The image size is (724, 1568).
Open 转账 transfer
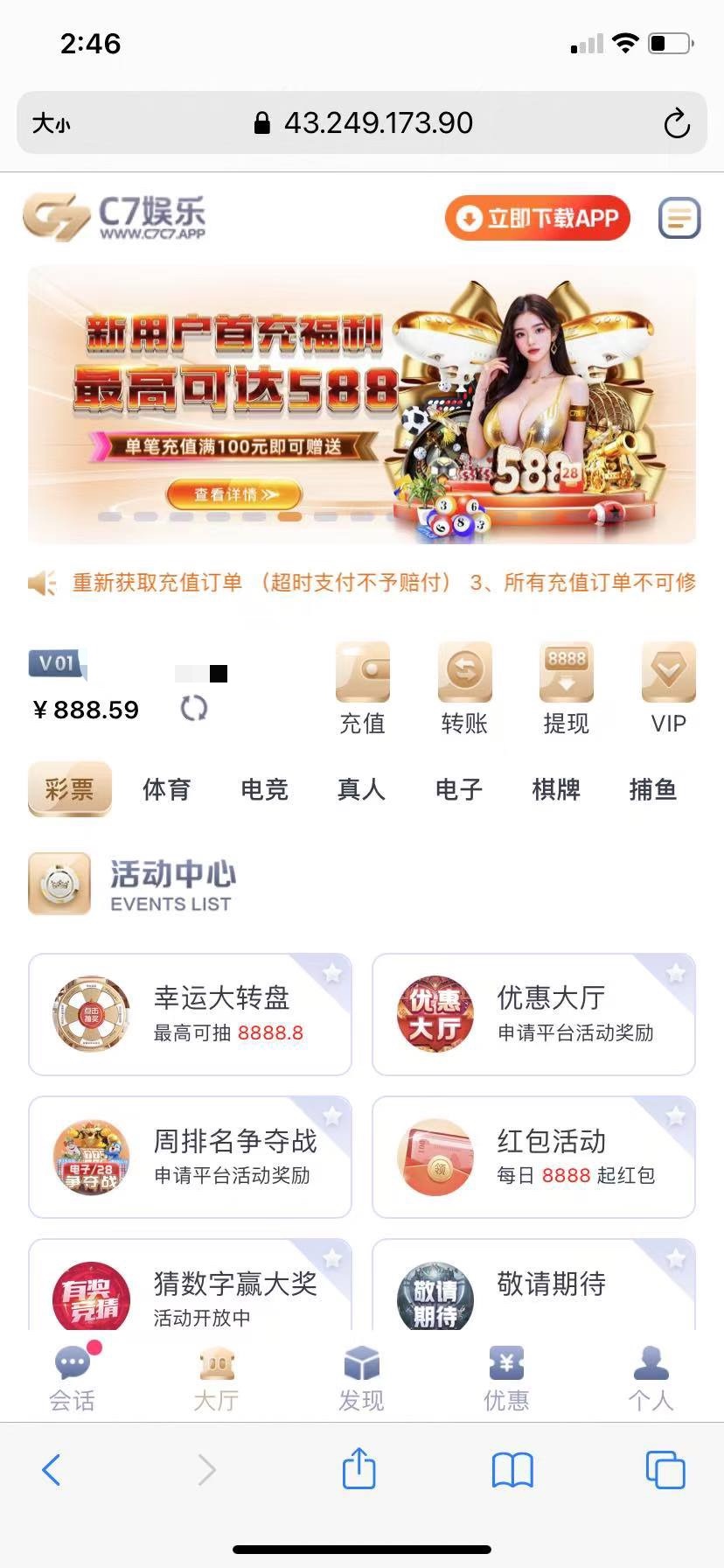[464, 689]
